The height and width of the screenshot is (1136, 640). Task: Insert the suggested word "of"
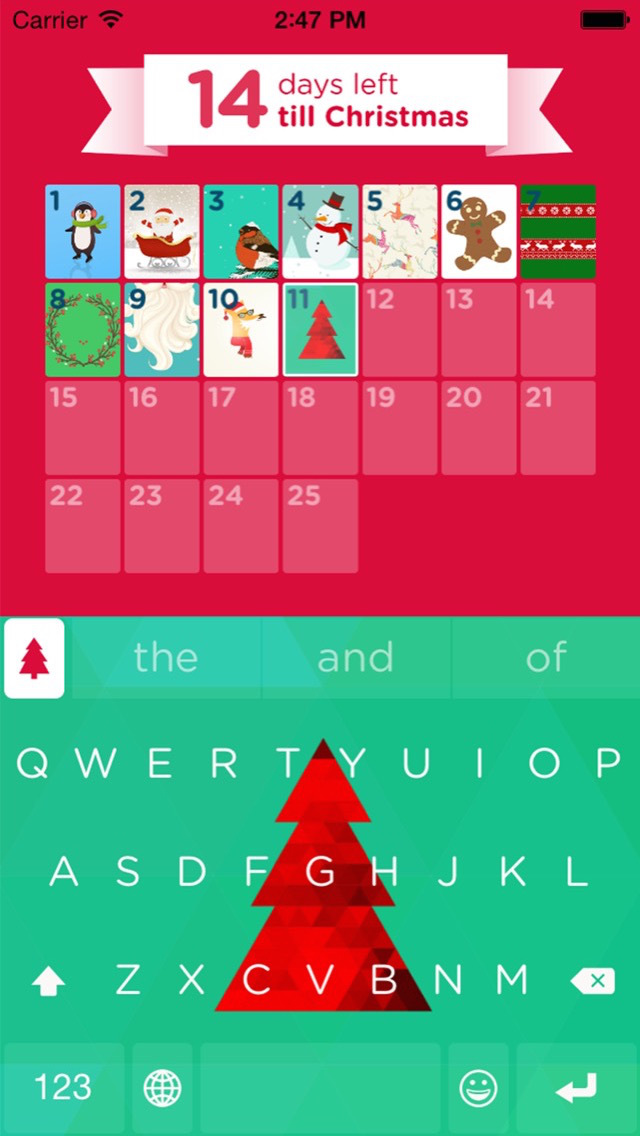pos(546,658)
